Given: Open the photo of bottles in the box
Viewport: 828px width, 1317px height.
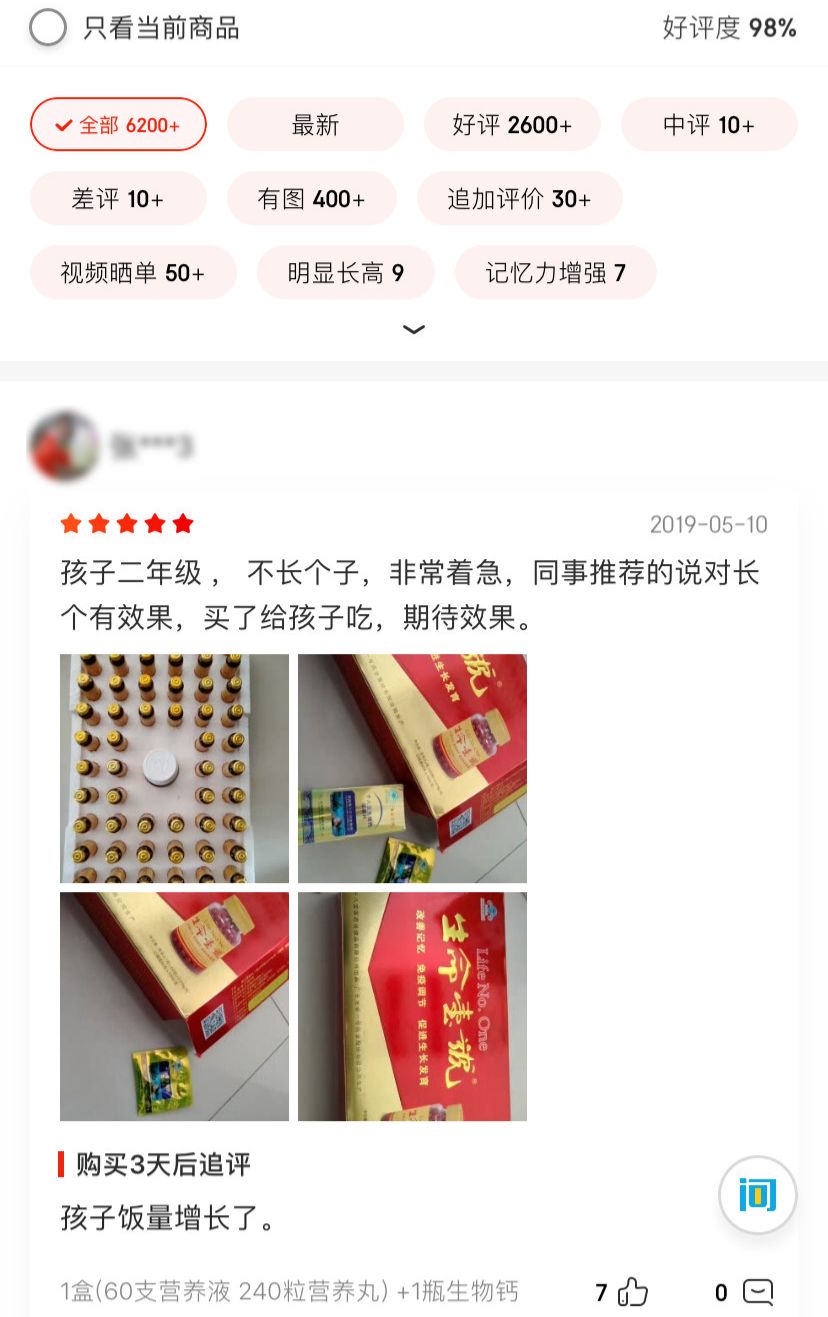Looking at the screenshot, I should click(173, 767).
